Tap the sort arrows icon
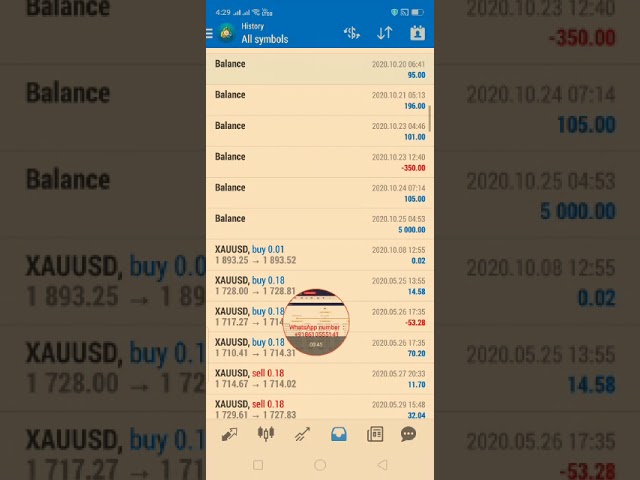The height and width of the screenshot is (480, 640). click(384, 33)
